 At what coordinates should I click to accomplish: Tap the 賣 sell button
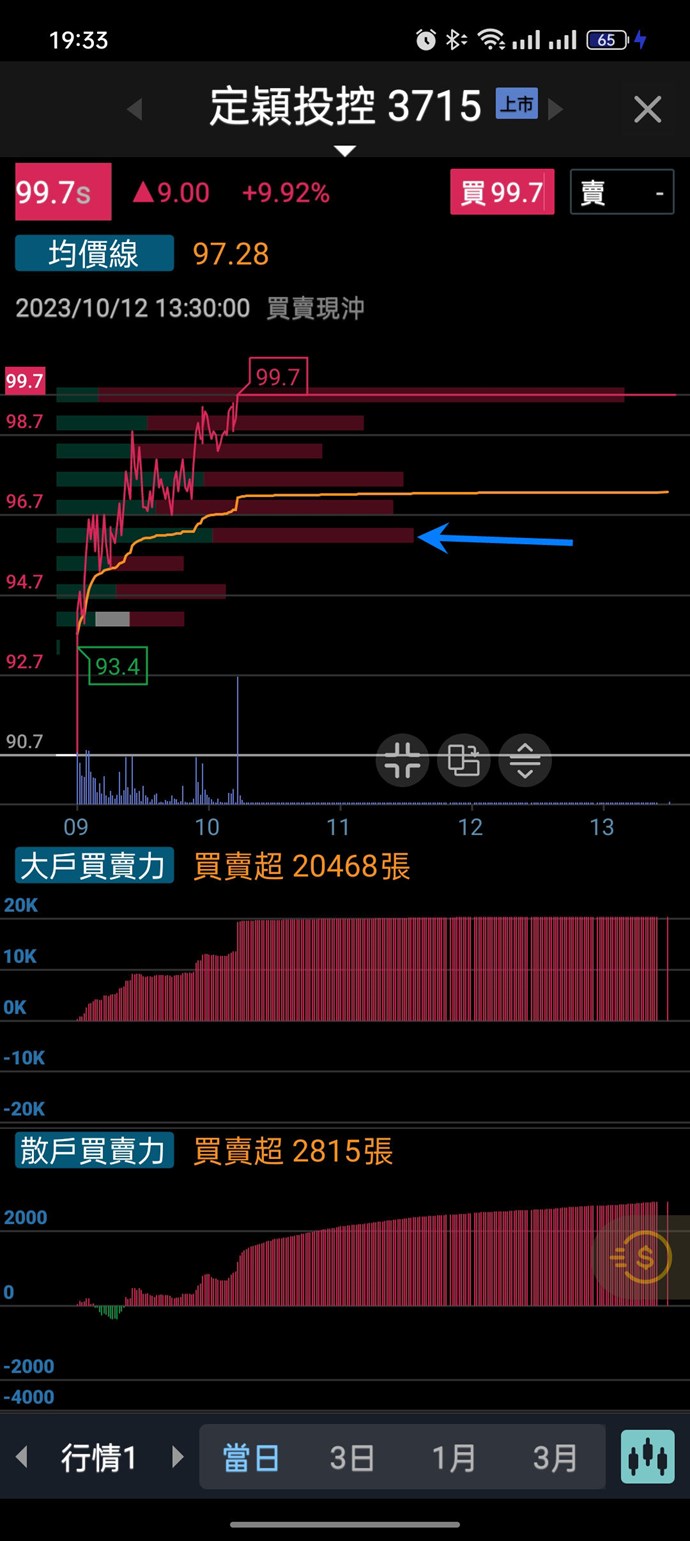[x=621, y=192]
